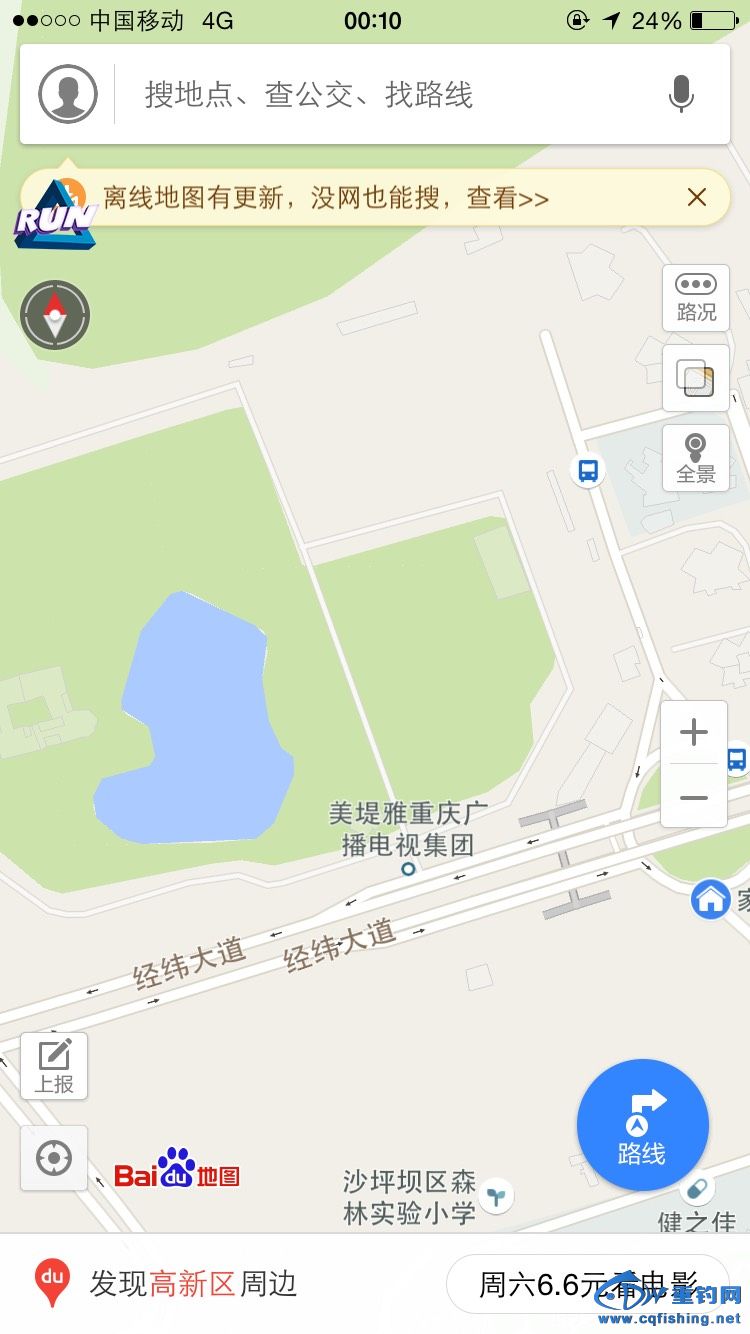This screenshot has height=1334, width=750.
Task: Select the 美堤雅重庆广播电视集团 place marker
Action: pos(408,869)
